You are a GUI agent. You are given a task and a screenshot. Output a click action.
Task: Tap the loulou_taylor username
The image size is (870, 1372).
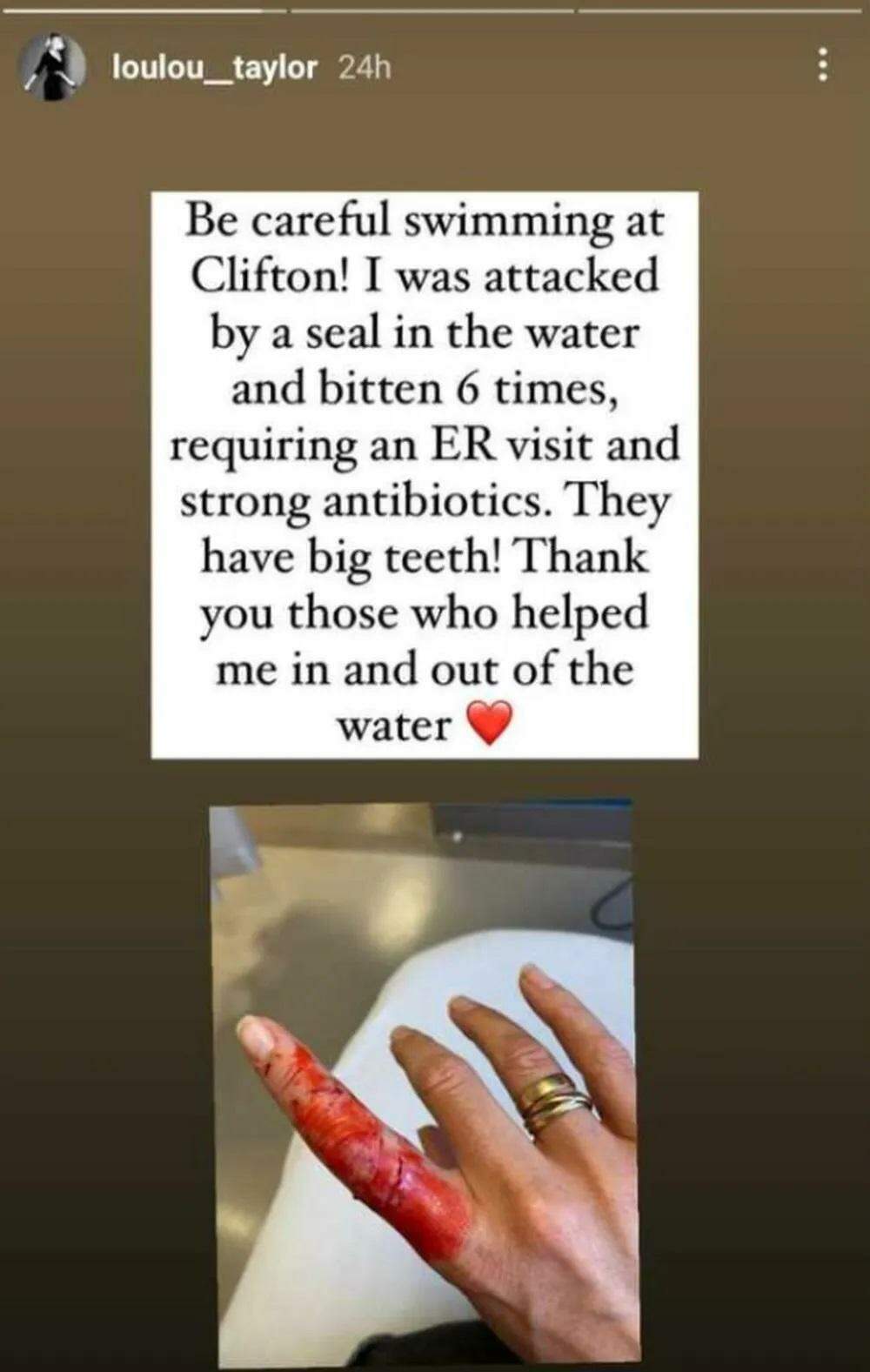(x=214, y=67)
